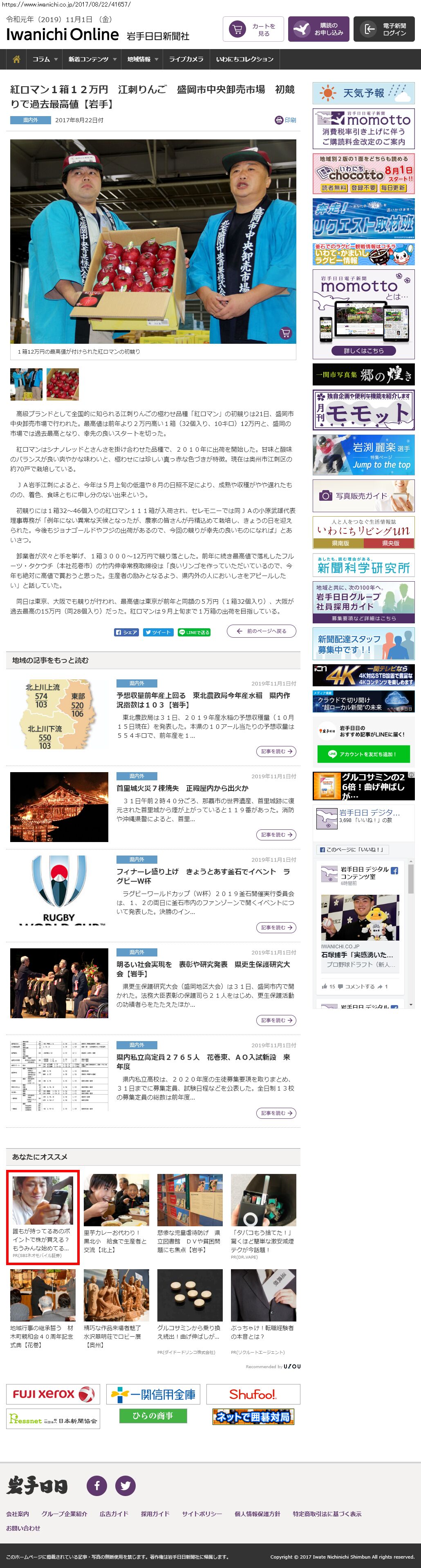Screen dimensions: 421x1568
Task: Tweet this article
Action: pos(158,632)
